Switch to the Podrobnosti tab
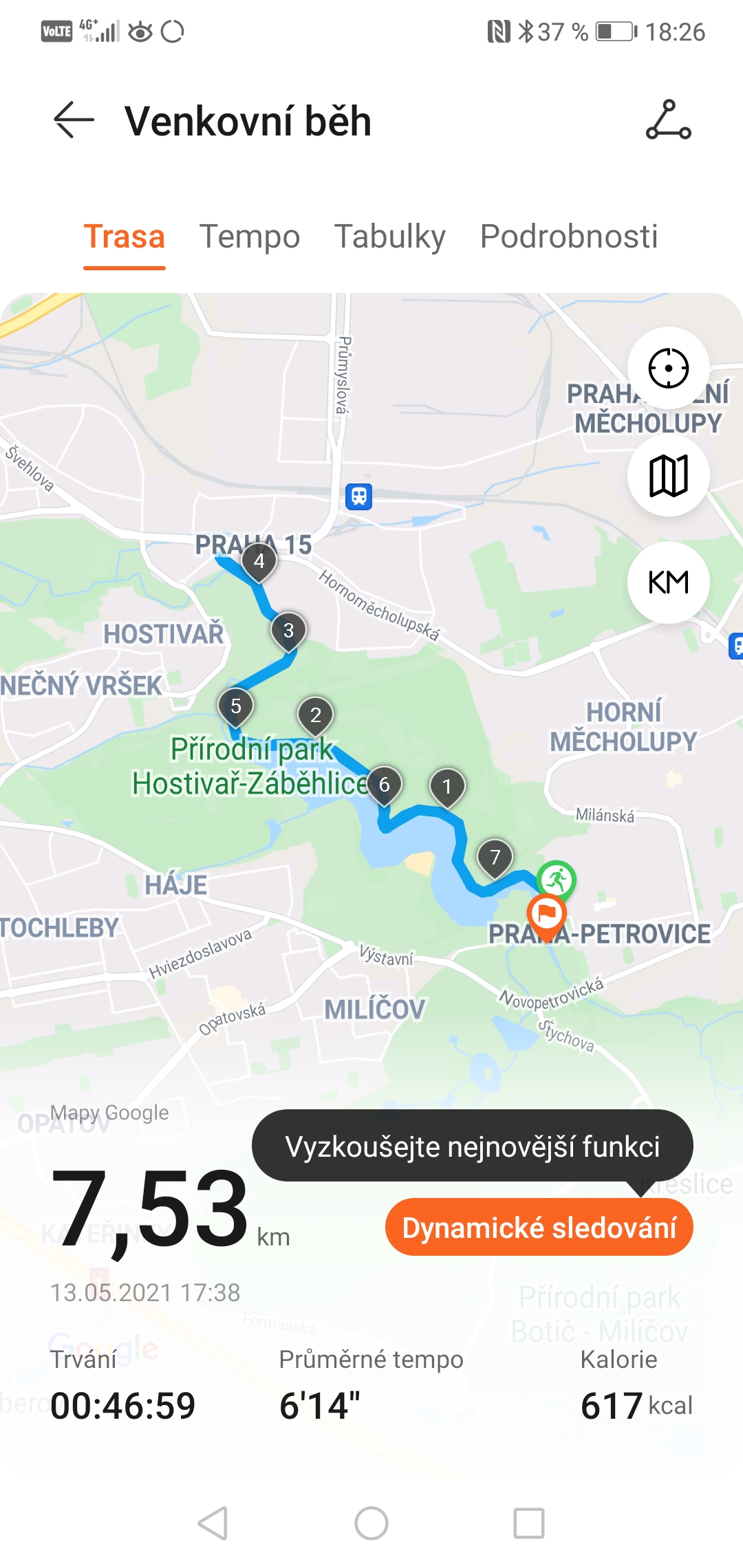 pyautogui.click(x=569, y=237)
